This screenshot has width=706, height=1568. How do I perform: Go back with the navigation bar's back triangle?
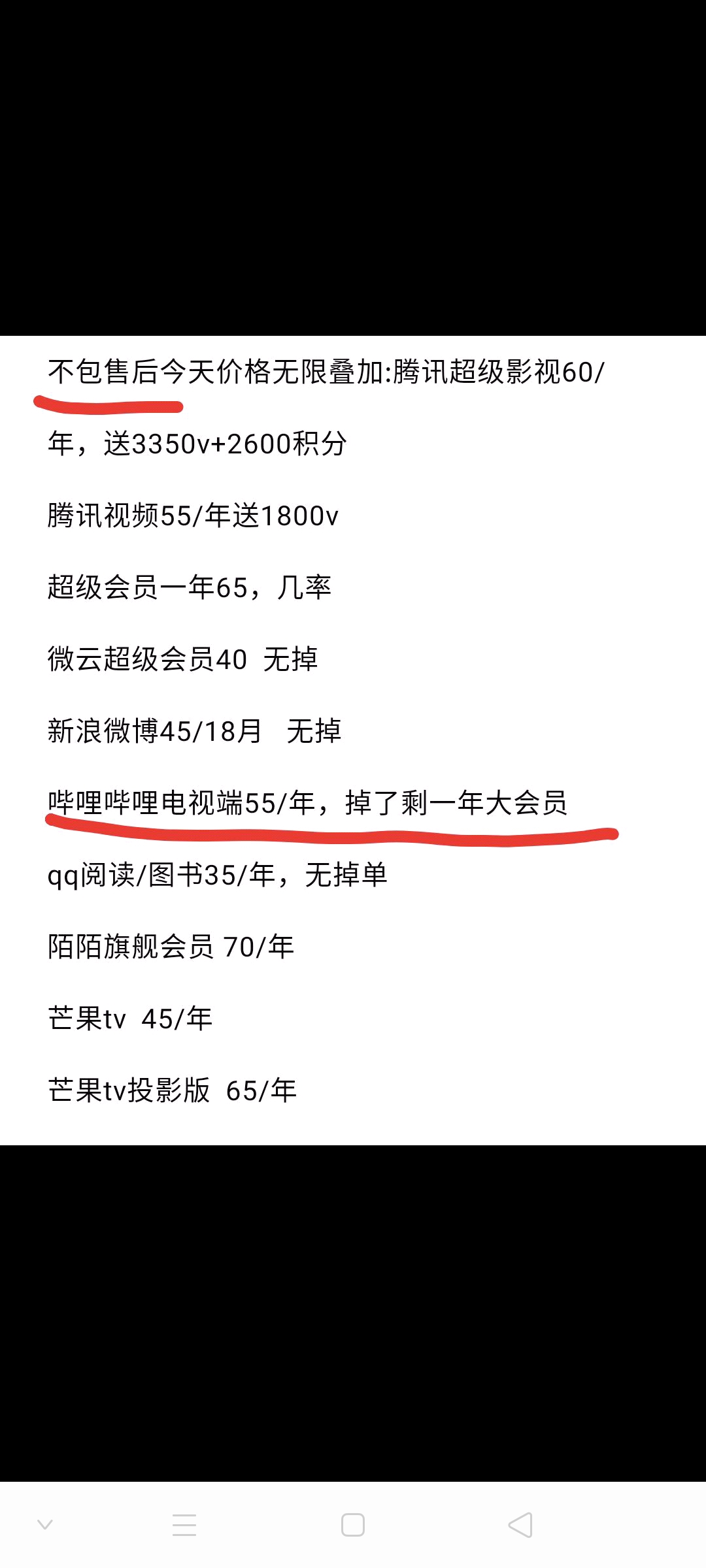click(521, 1525)
